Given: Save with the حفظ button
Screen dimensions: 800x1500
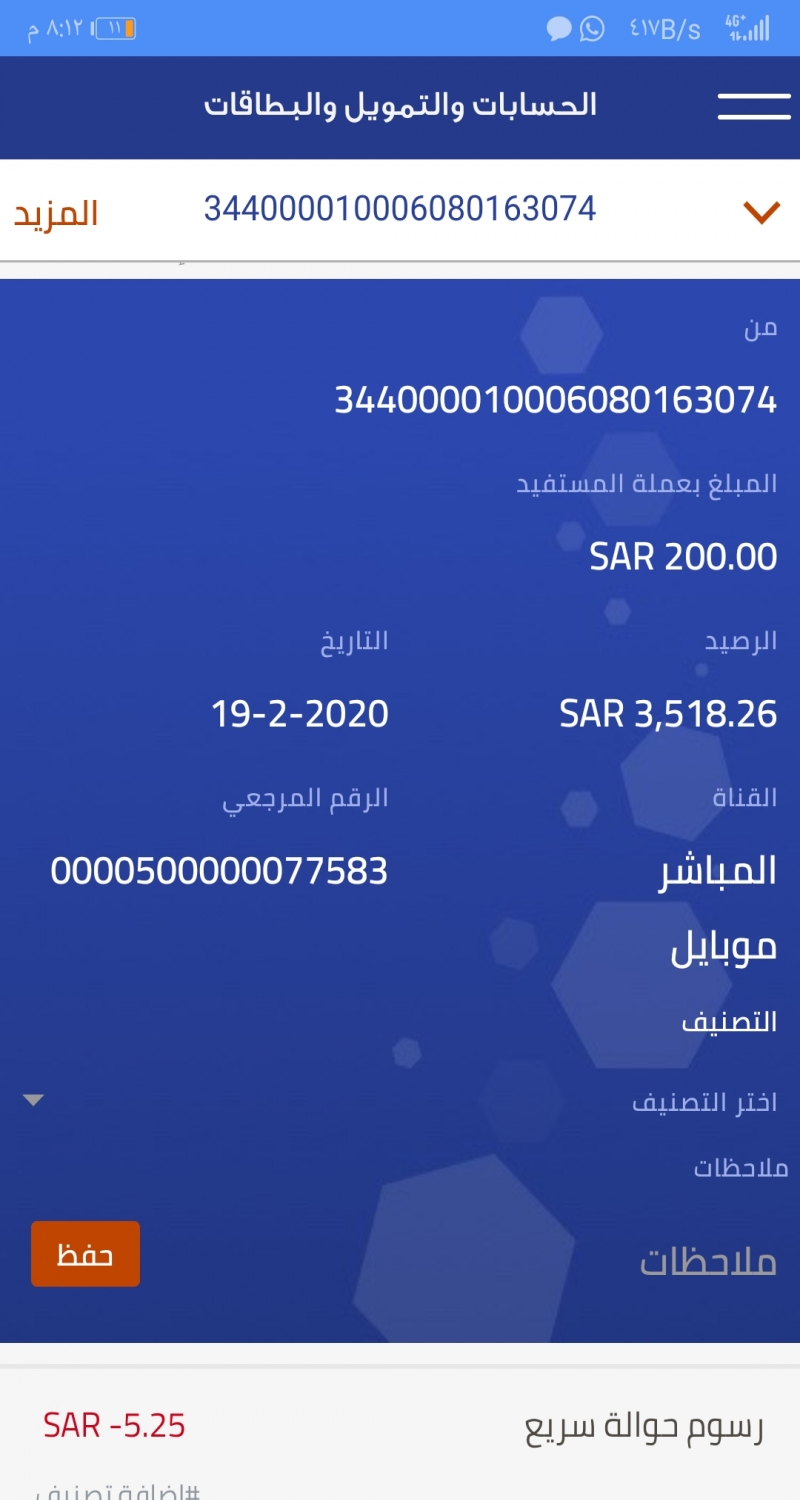Looking at the screenshot, I should (x=85, y=1254).
